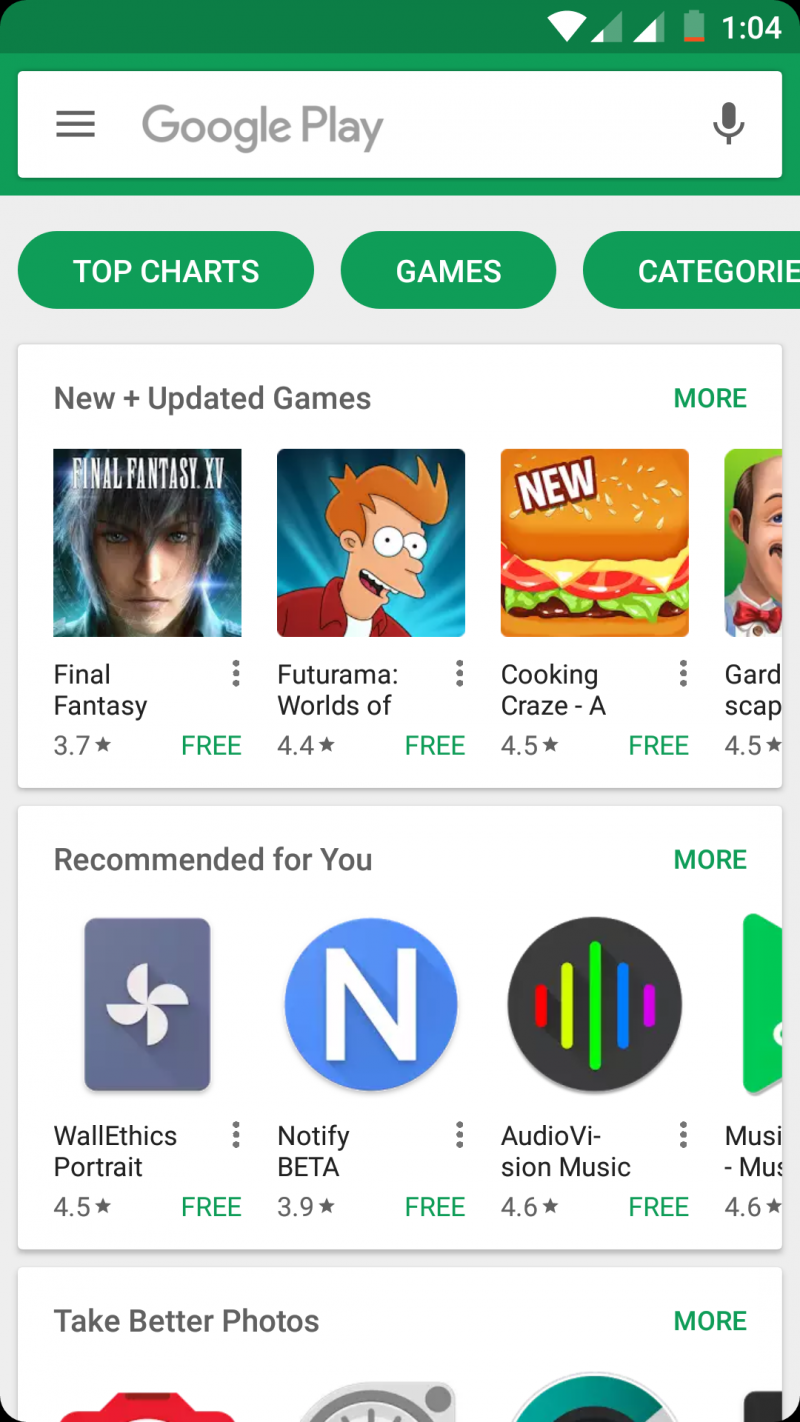800x1422 pixels.
Task: Start voice search with the microphone
Action: (728, 125)
